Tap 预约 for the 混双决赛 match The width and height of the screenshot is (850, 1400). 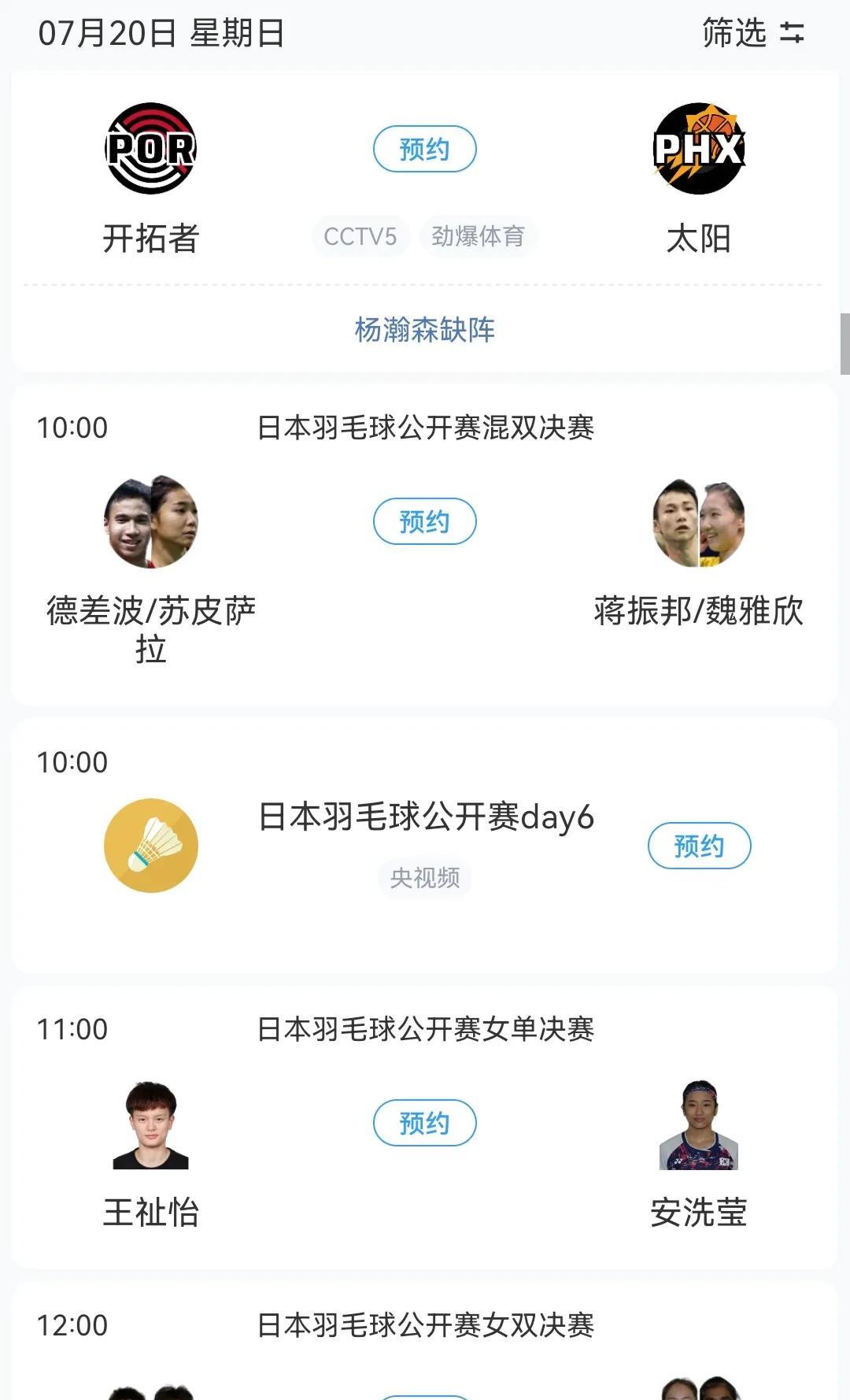coord(424,521)
